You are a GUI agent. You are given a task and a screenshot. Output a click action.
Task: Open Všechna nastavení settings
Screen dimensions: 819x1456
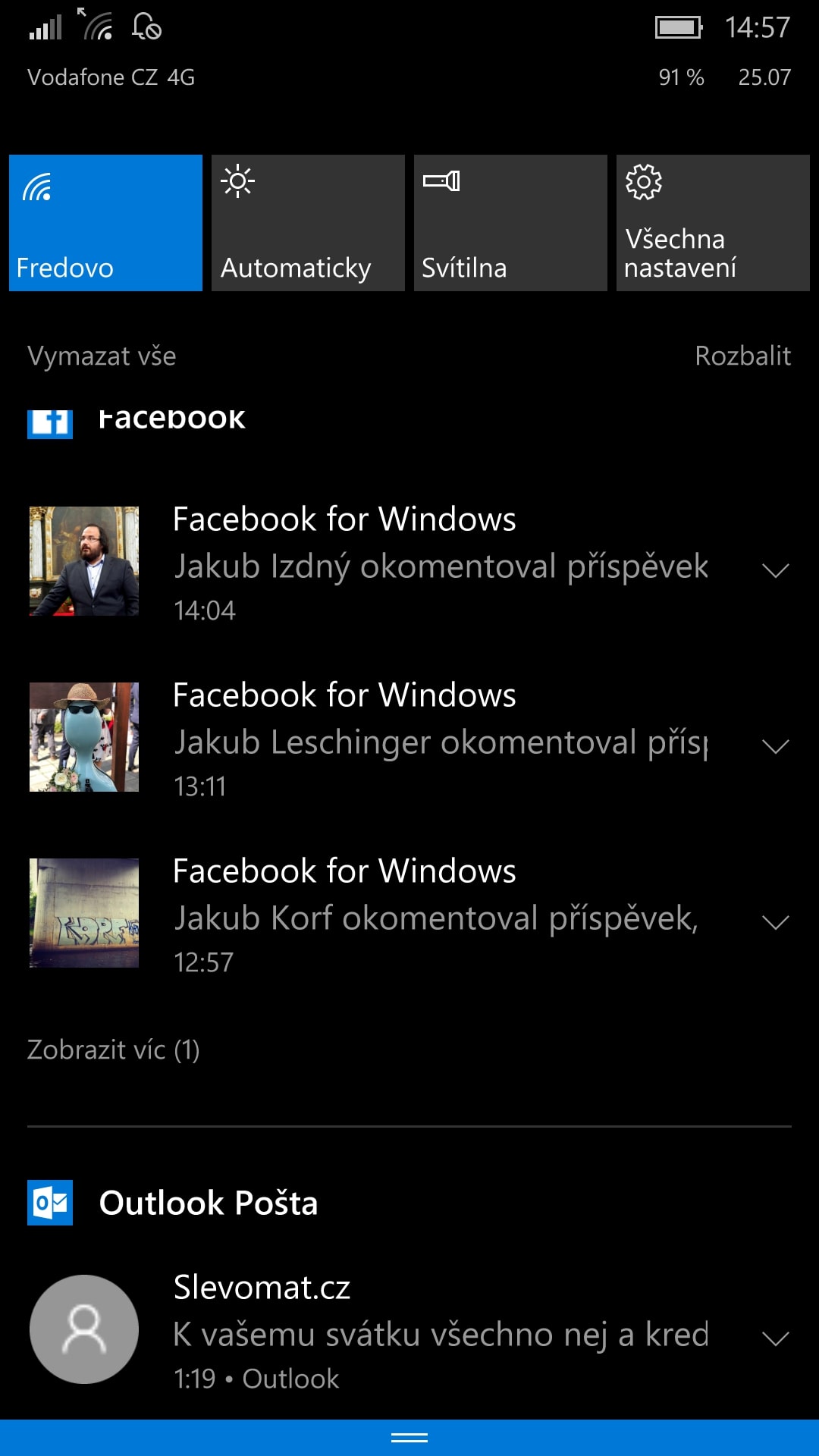pos(713,223)
